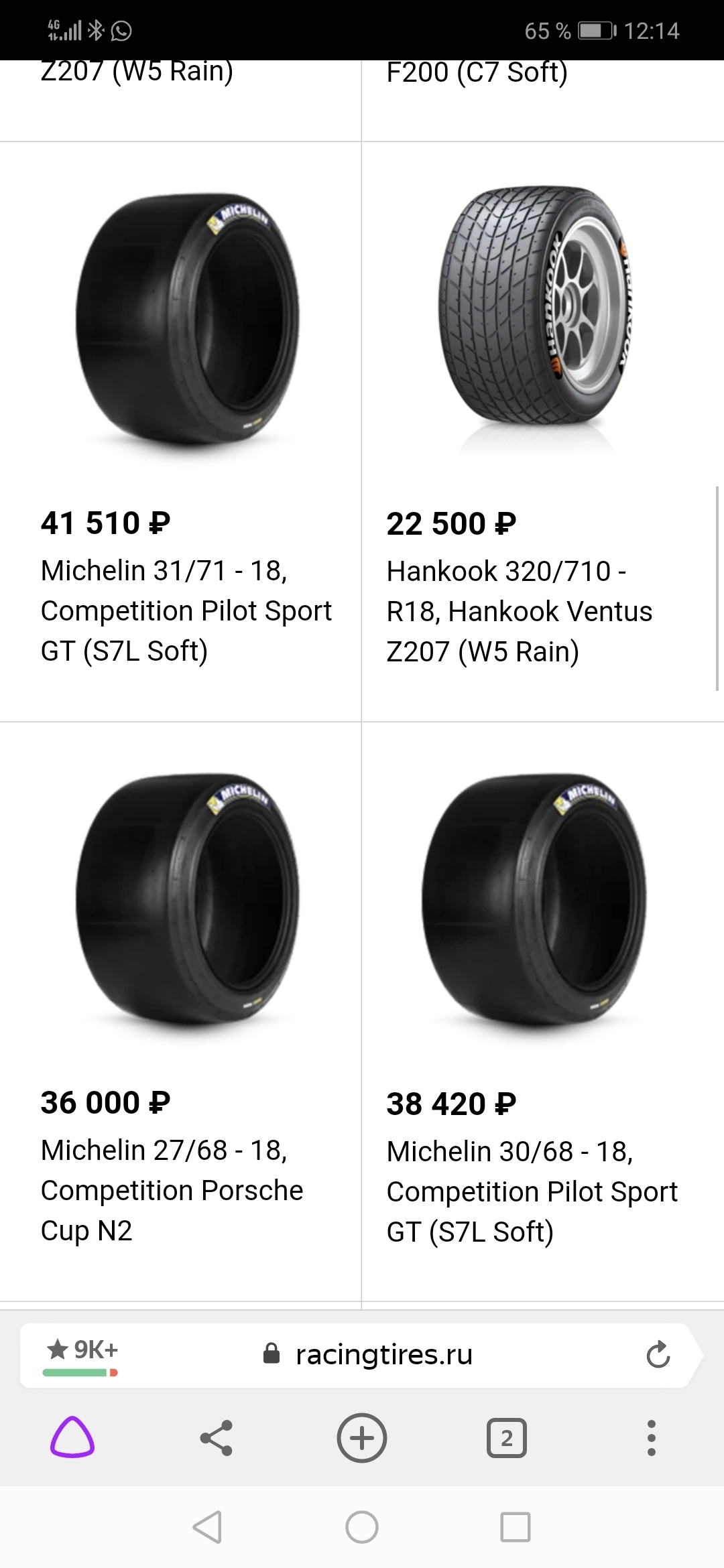Tap the racingtires.ru address bar
The image size is (724, 1568).
383,1354
